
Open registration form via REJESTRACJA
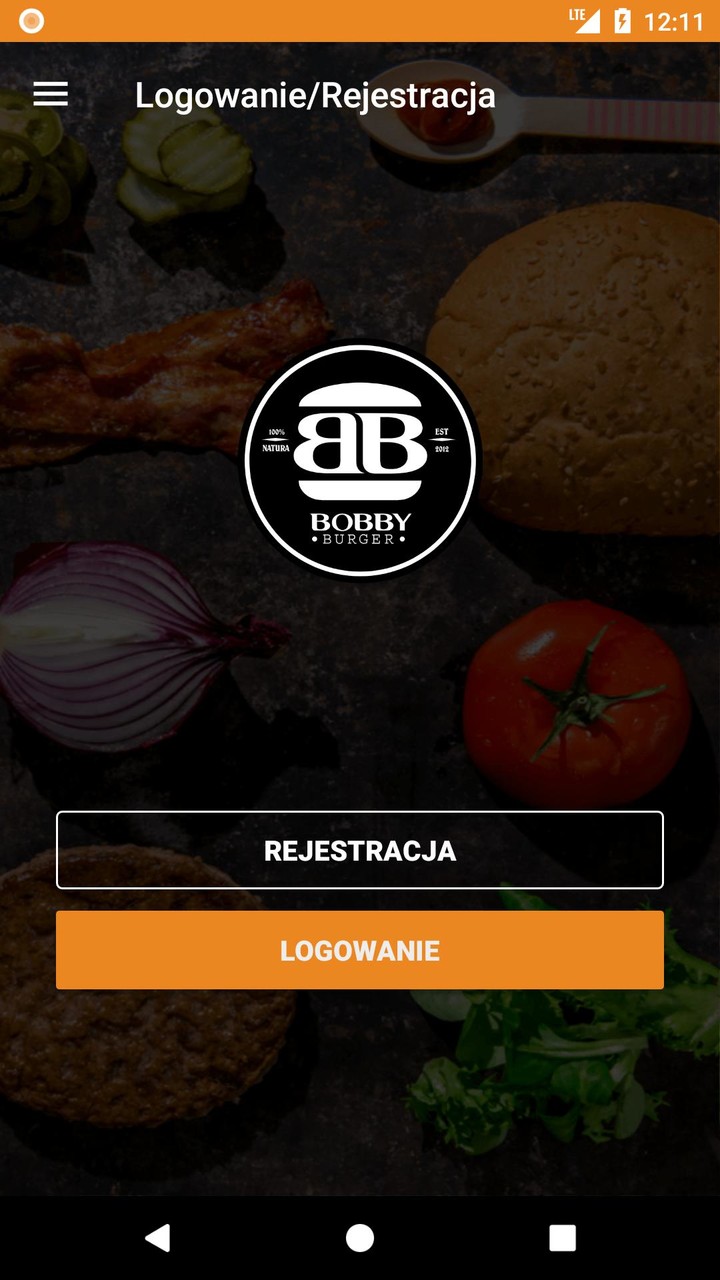pos(359,850)
